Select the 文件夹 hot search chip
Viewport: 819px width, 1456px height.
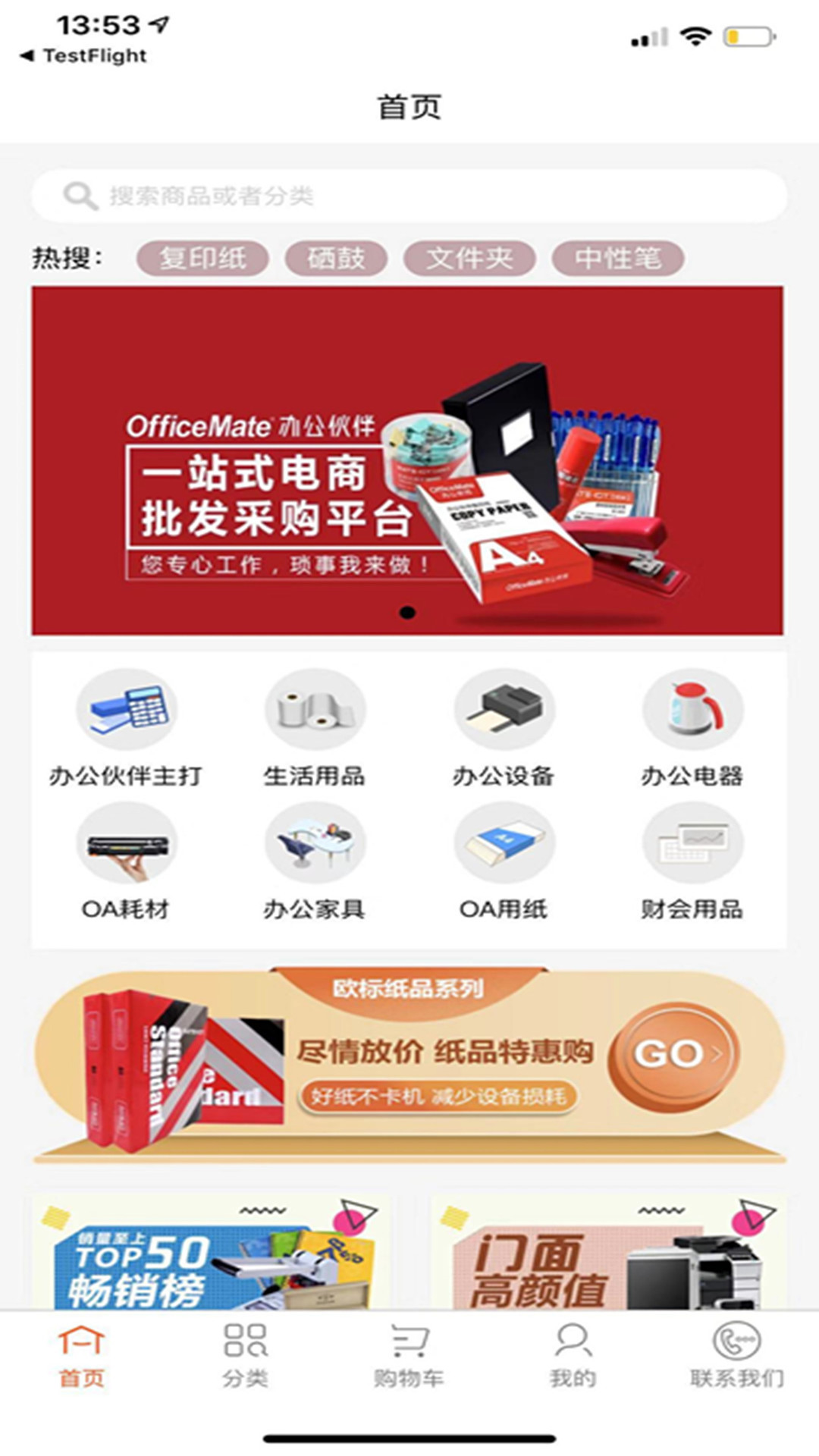(469, 259)
